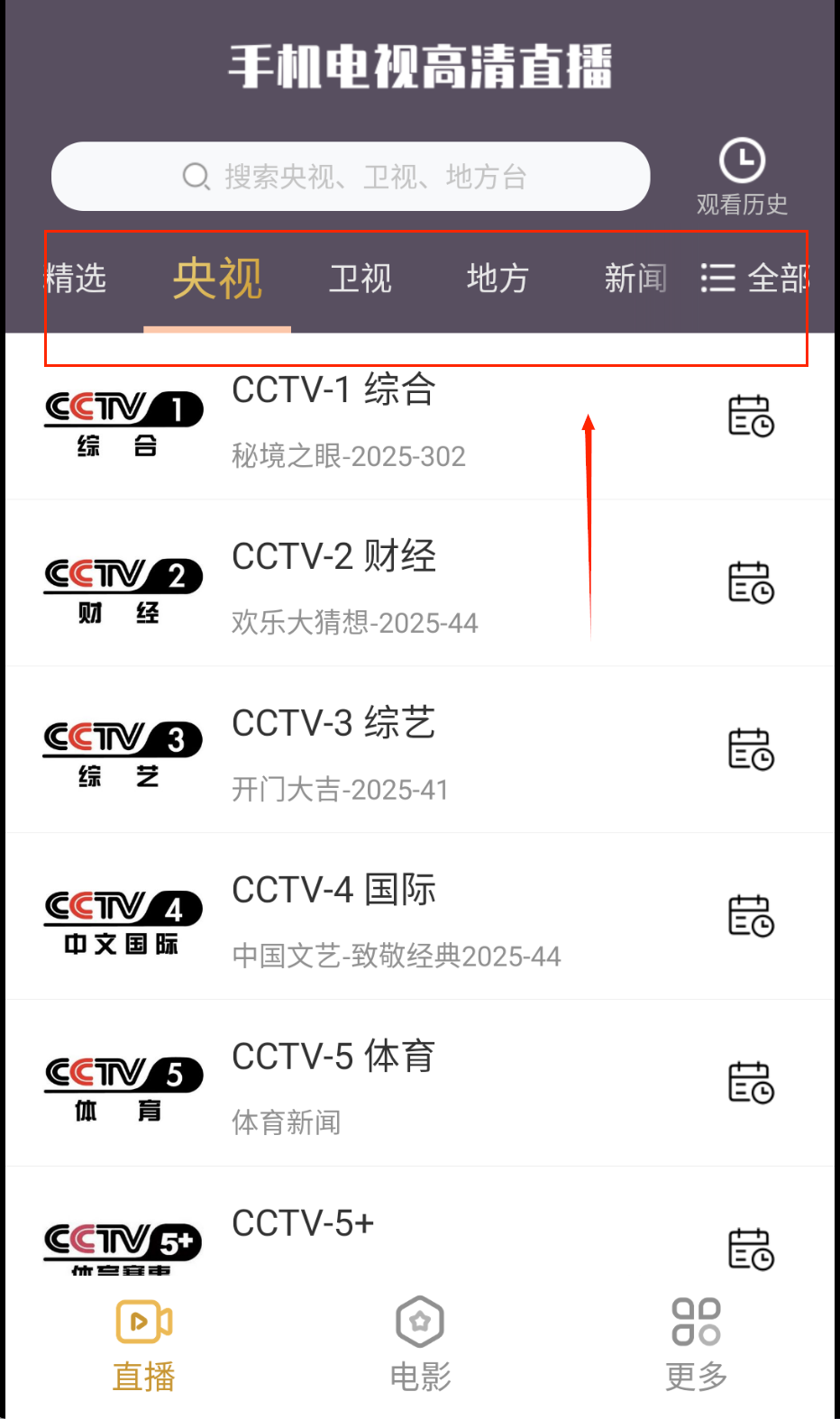Open the program schedule icon for CCTV-1 综合
The image size is (840, 1419).
pos(751,417)
